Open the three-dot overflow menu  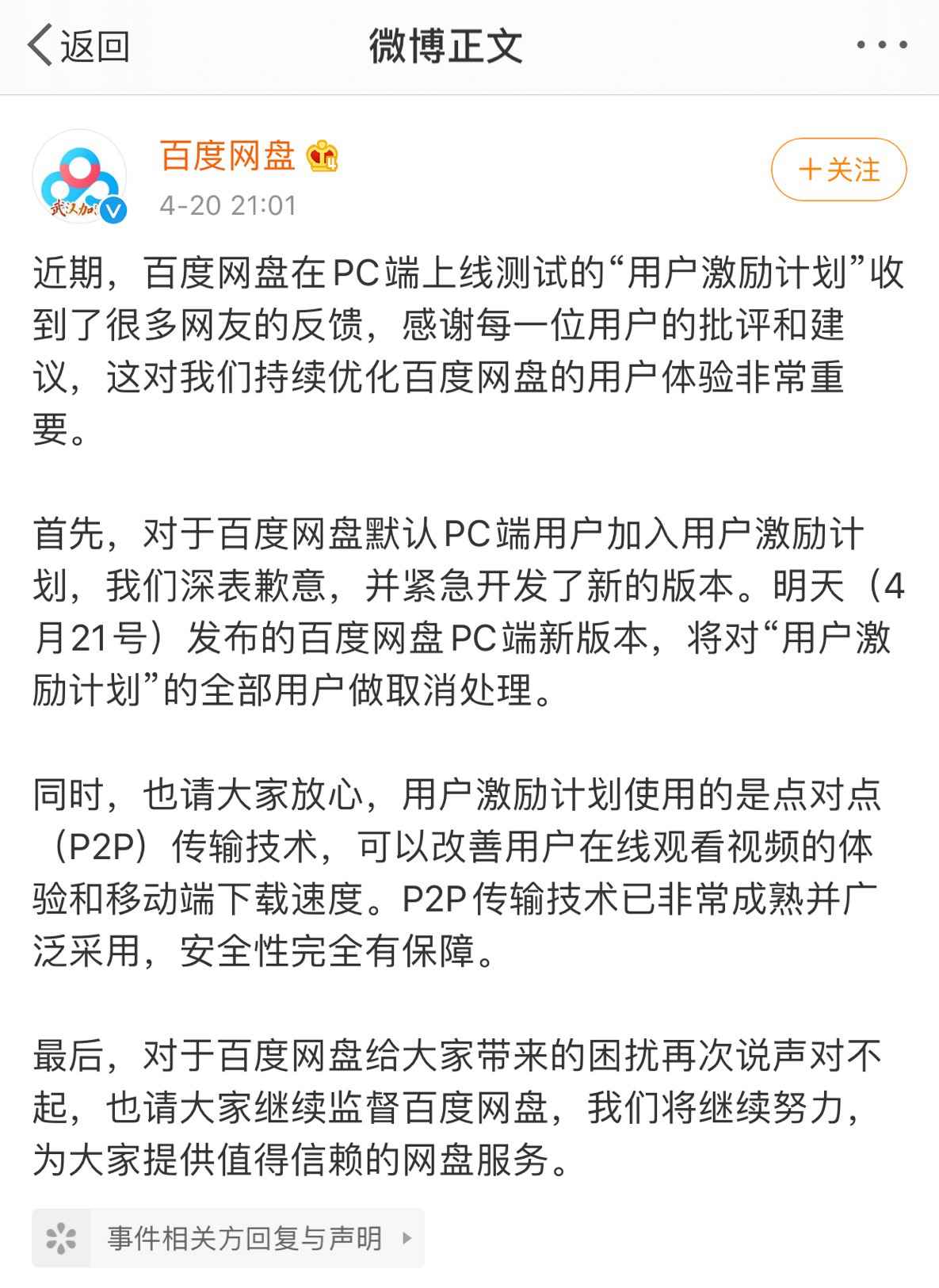pyautogui.click(x=881, y=45)
